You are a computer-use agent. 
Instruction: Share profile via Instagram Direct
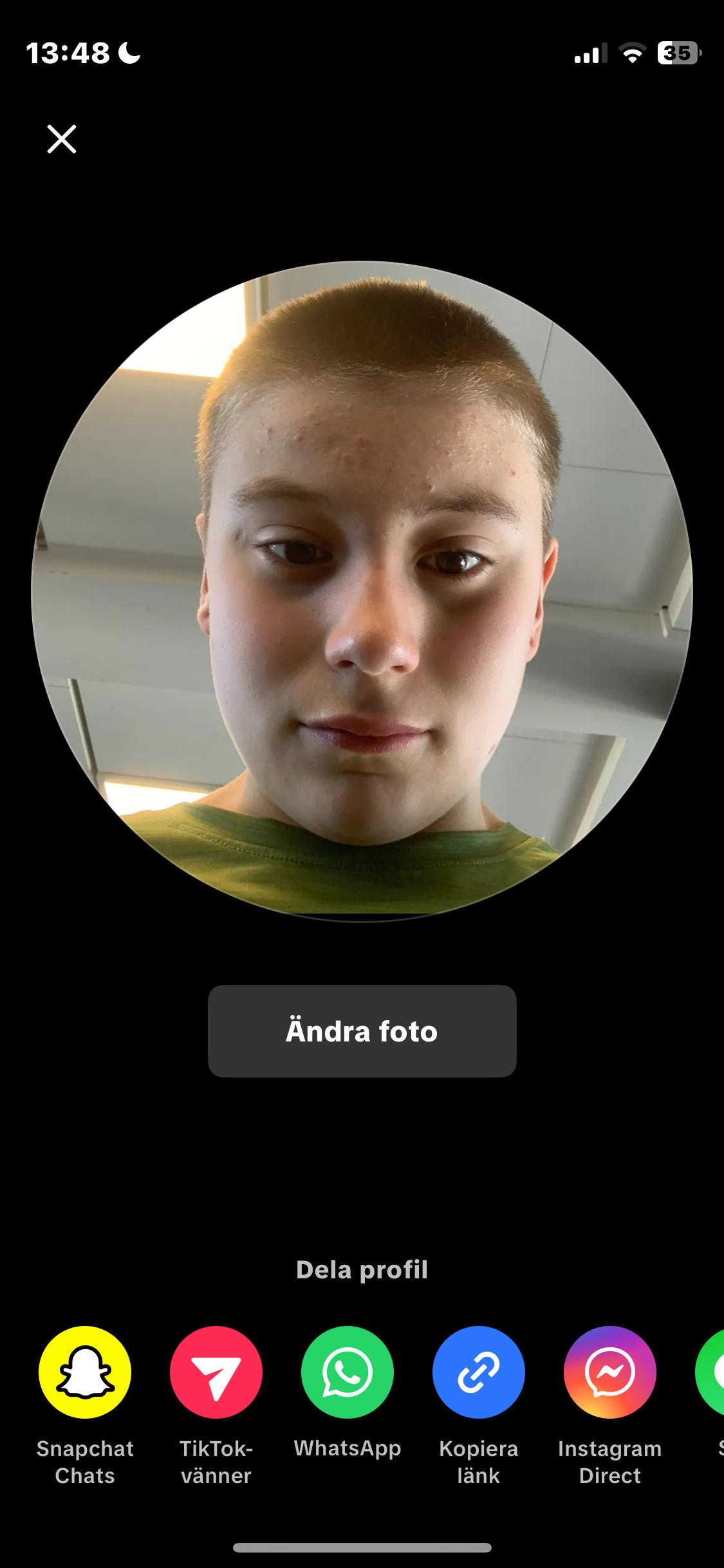tap(610, 1372)
